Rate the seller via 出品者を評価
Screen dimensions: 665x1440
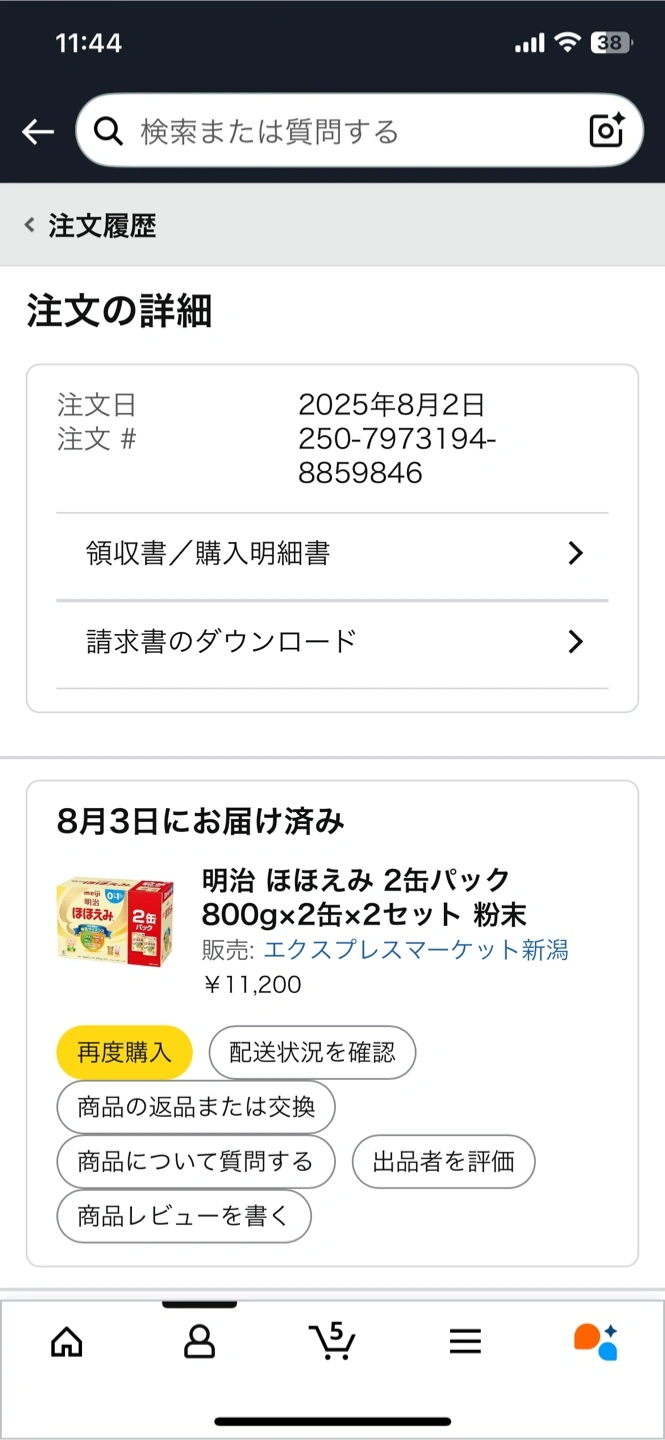coord(444,1162)
